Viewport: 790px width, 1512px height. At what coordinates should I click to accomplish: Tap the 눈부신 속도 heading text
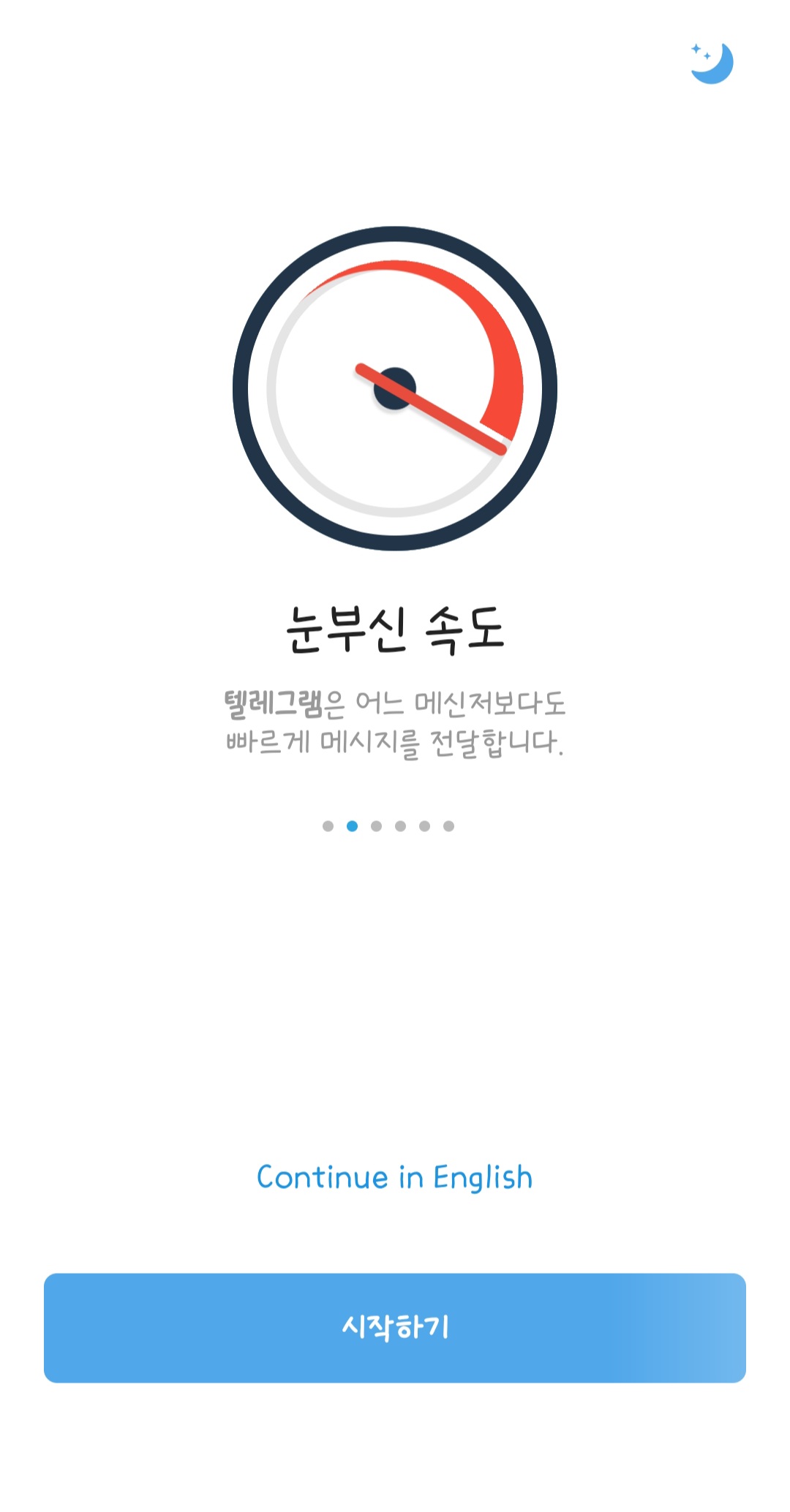point(395,630)
